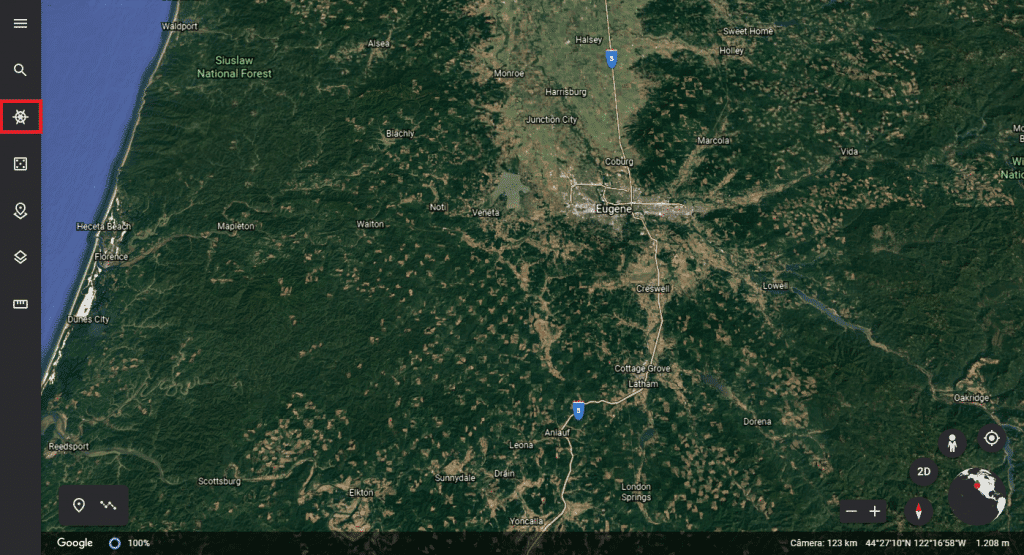Tap the mini globe overview
This screenshot has width=1024, height=555.
point(979,496)
